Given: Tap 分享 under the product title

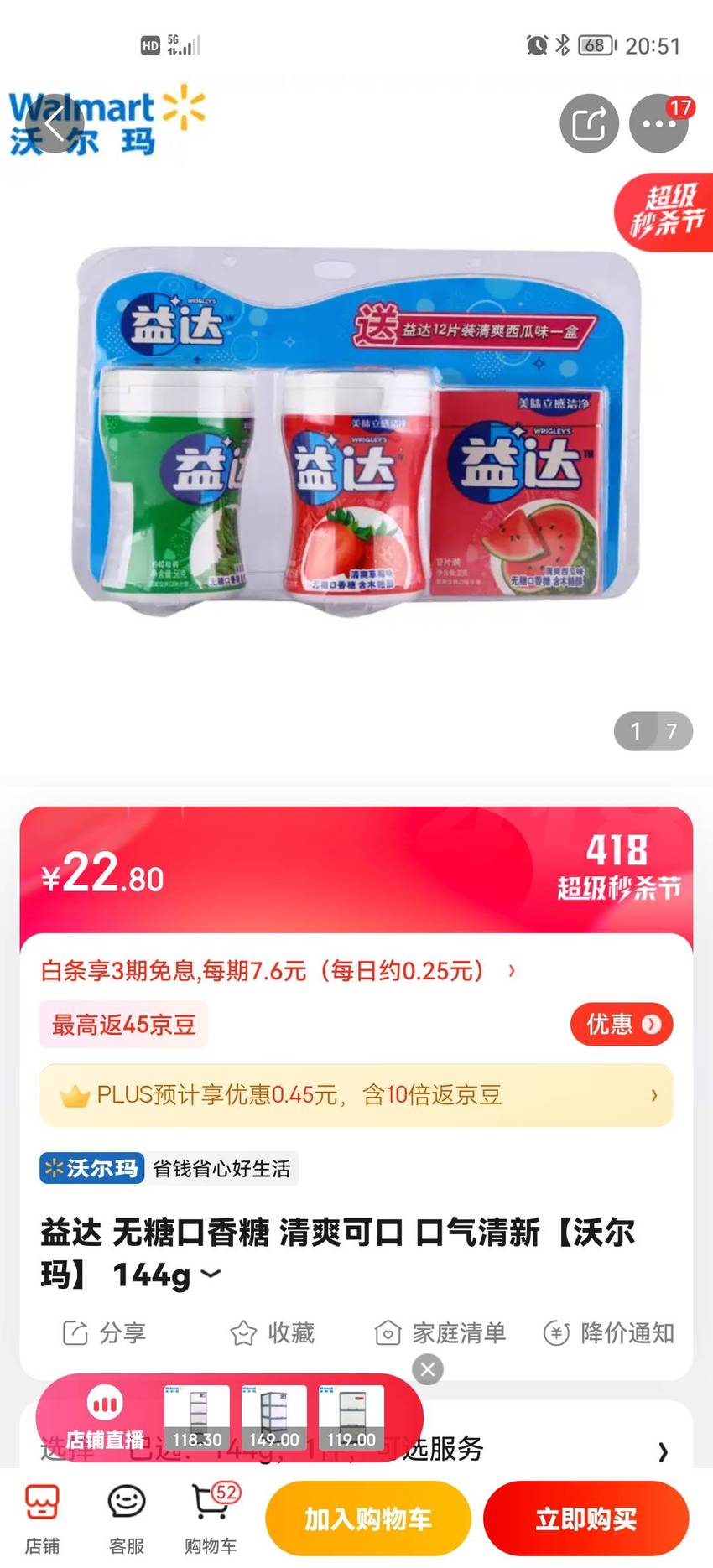Looking at the screenshot, I should 104,1332.
